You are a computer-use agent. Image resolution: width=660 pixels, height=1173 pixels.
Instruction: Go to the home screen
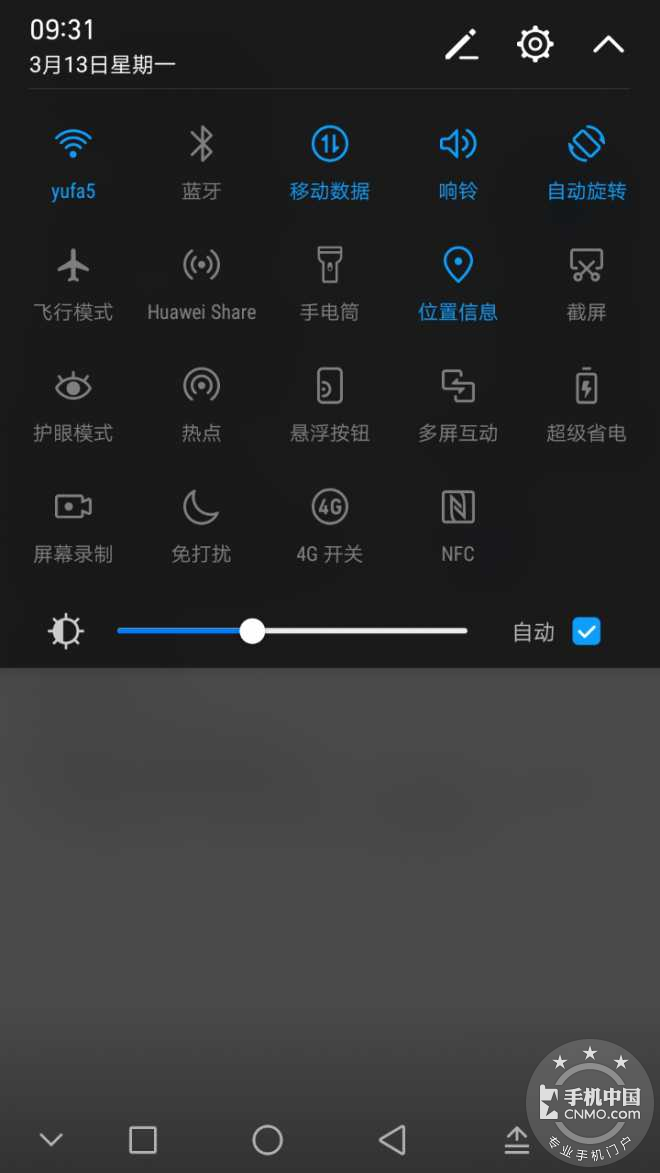267,1140
